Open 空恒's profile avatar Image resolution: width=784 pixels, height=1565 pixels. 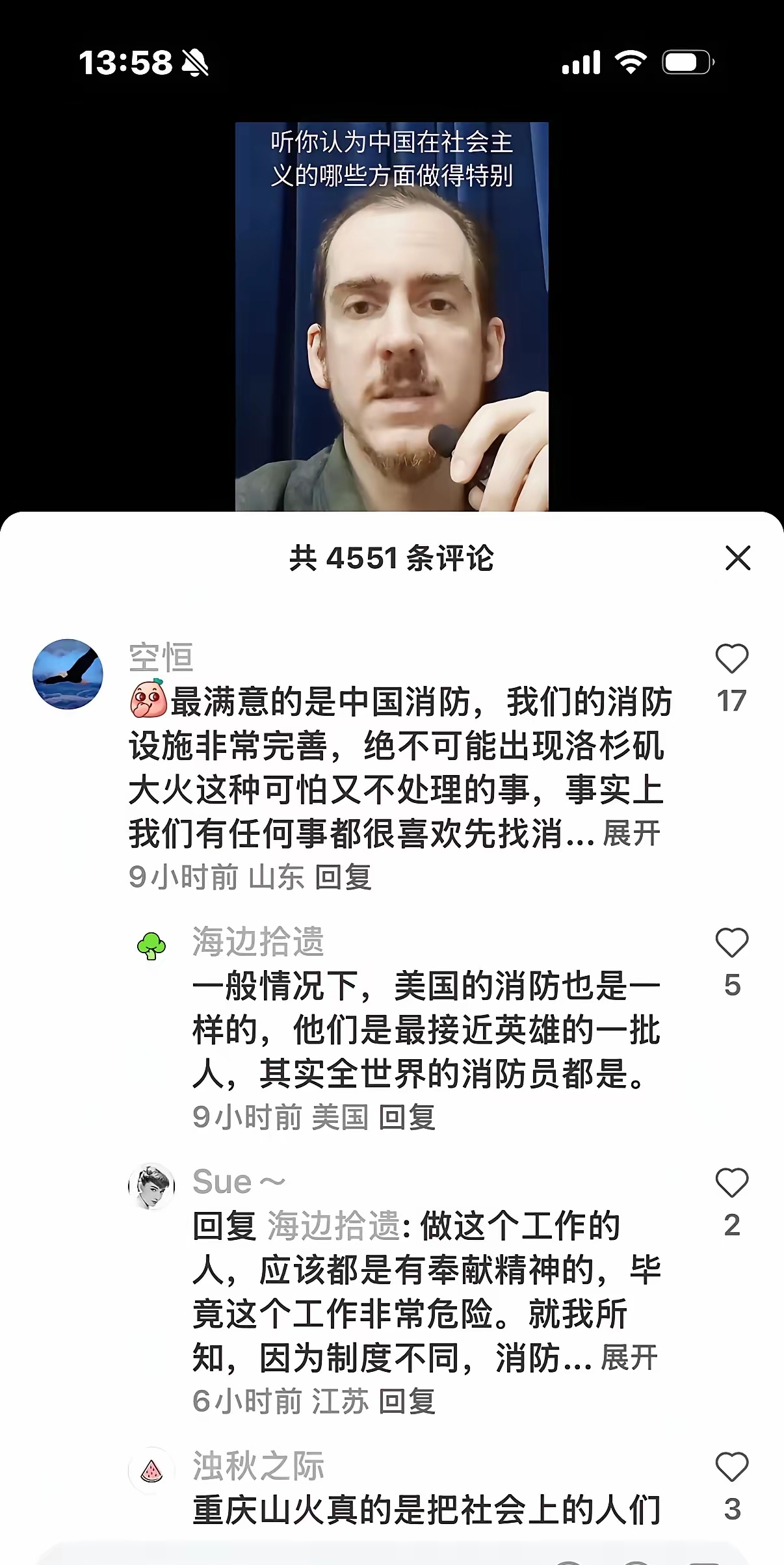pos(68,674)
